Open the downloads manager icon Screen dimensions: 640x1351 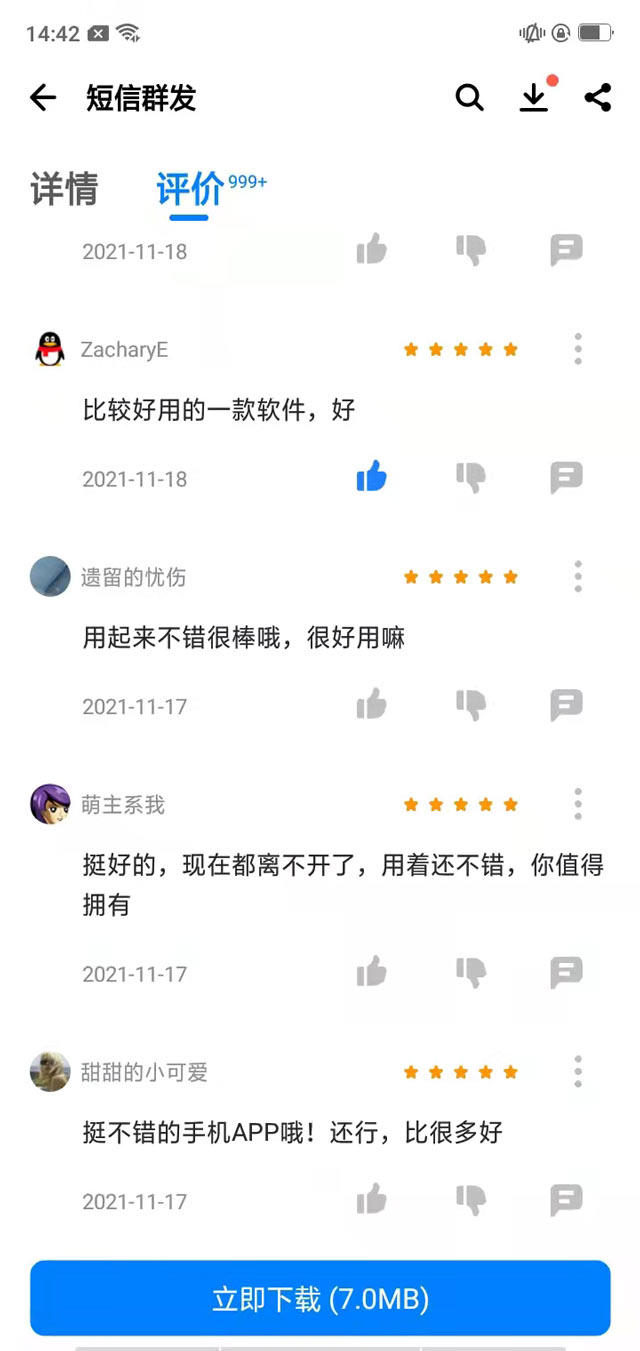pyautogui.click(x=534, y=97)
